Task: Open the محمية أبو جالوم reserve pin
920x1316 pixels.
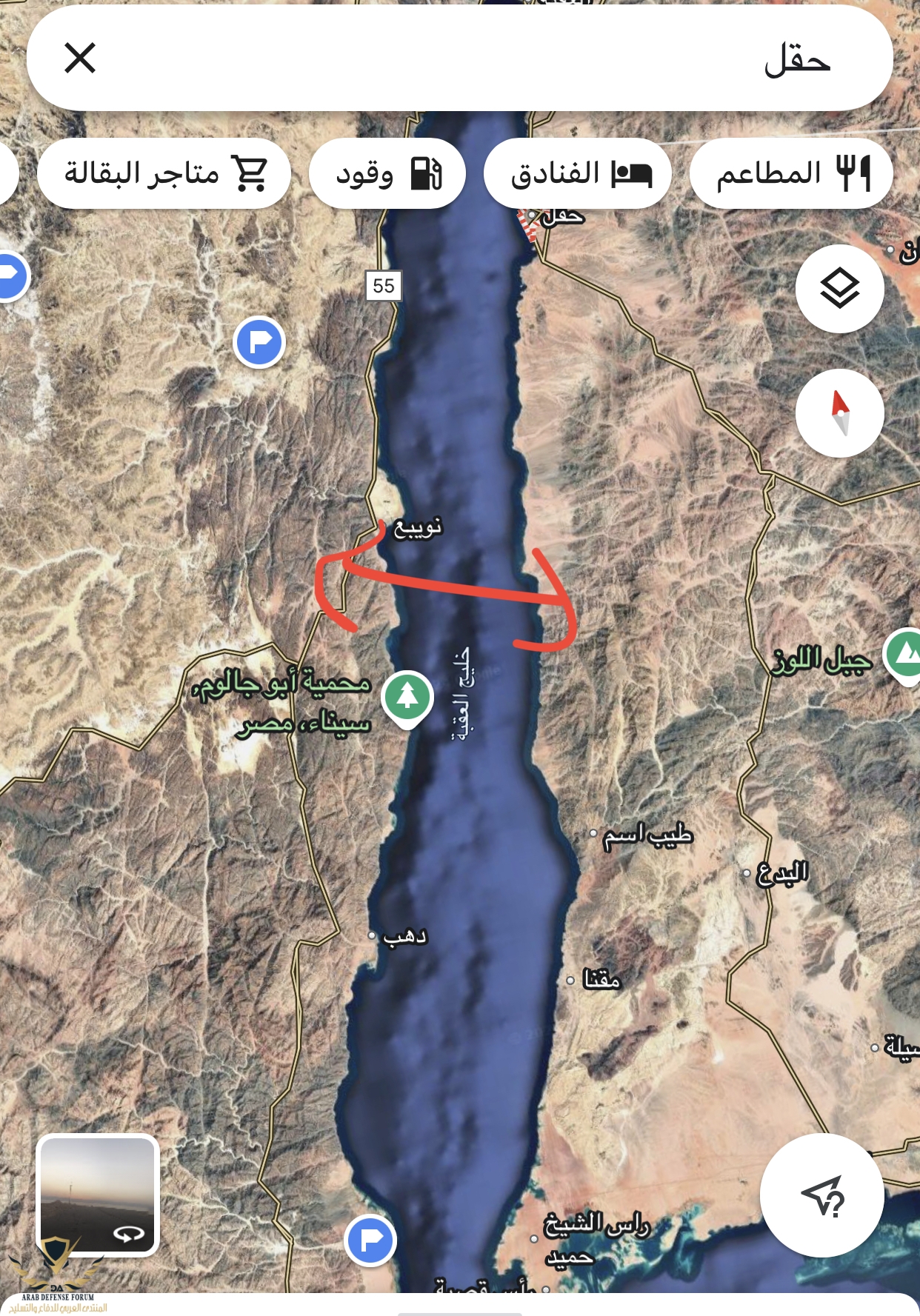Action: point(407,698)
